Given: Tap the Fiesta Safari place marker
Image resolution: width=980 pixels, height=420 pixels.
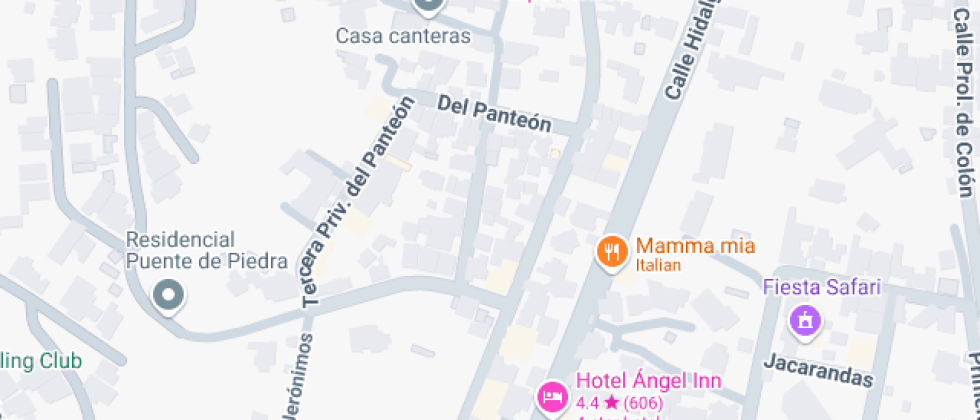Looking at the screenshot, I should (805, 321).
